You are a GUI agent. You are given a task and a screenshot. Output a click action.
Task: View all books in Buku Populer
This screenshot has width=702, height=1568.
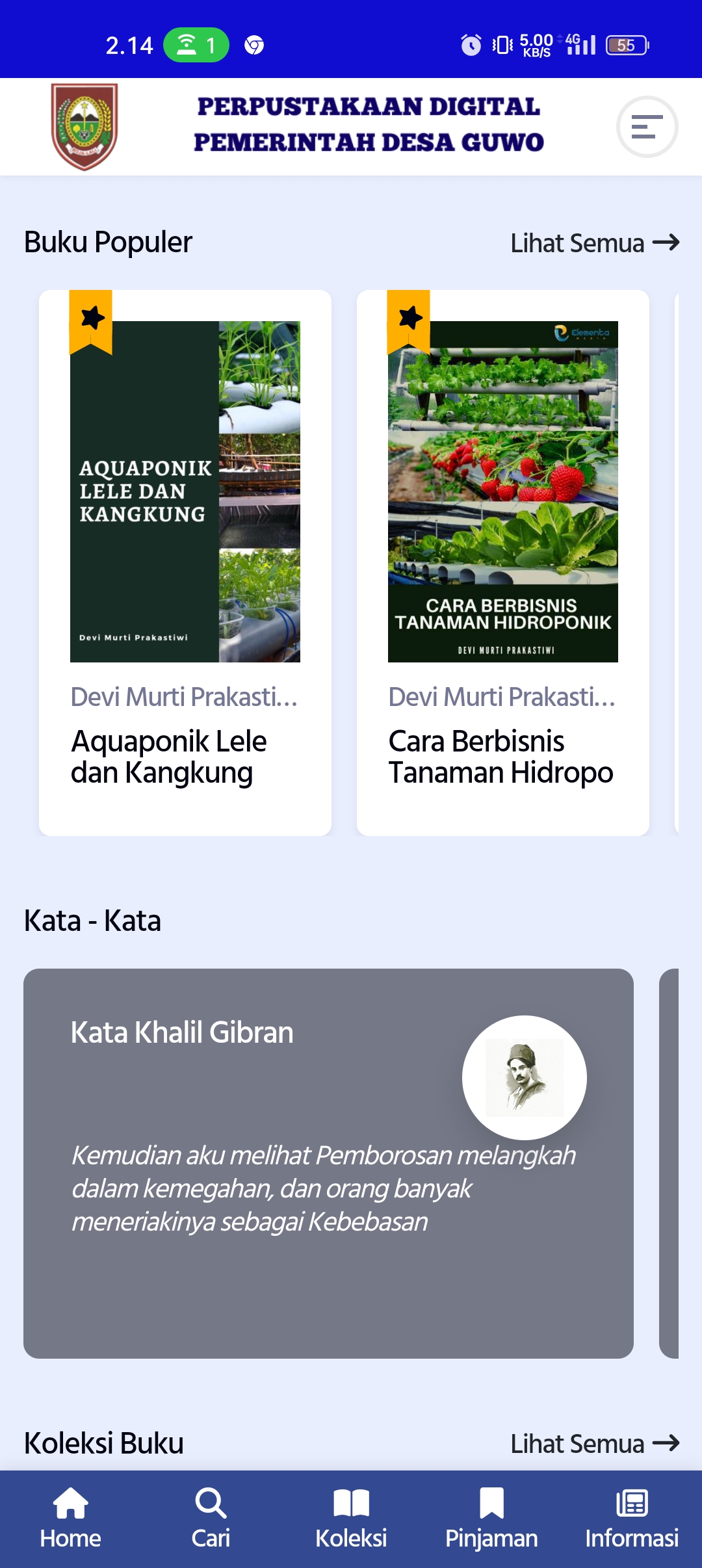594,243
